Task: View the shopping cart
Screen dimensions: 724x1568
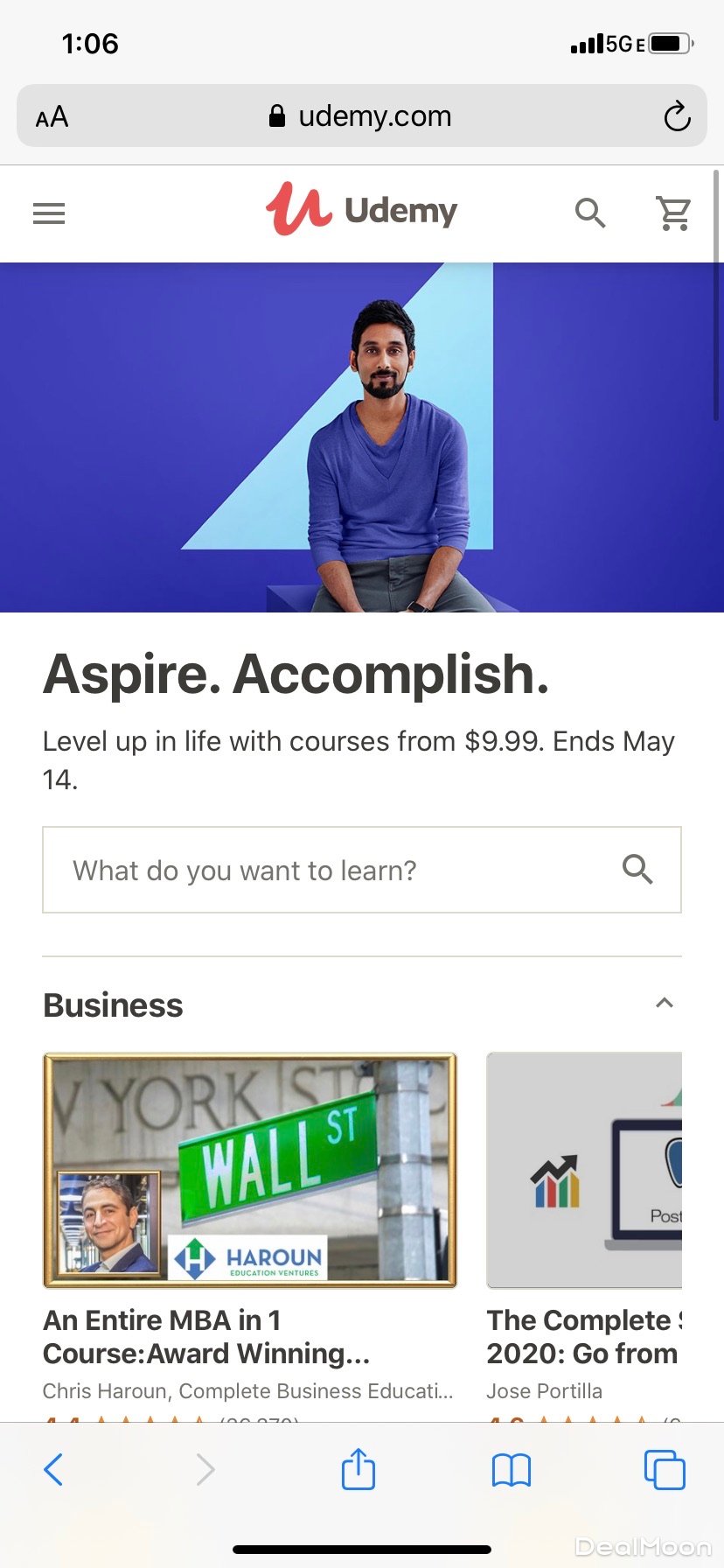Action: (673, 213)
